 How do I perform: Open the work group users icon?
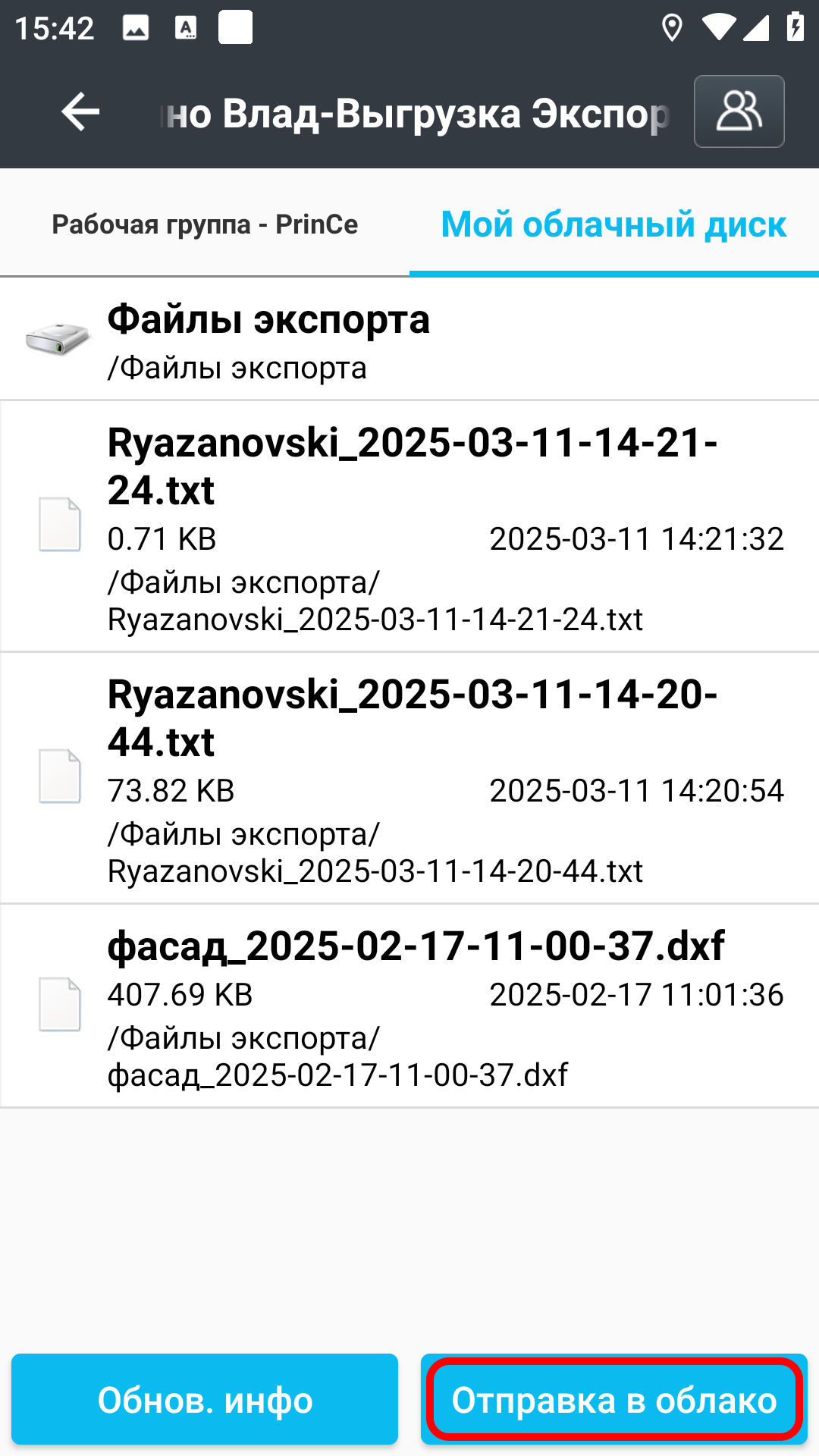click(739, 111)
